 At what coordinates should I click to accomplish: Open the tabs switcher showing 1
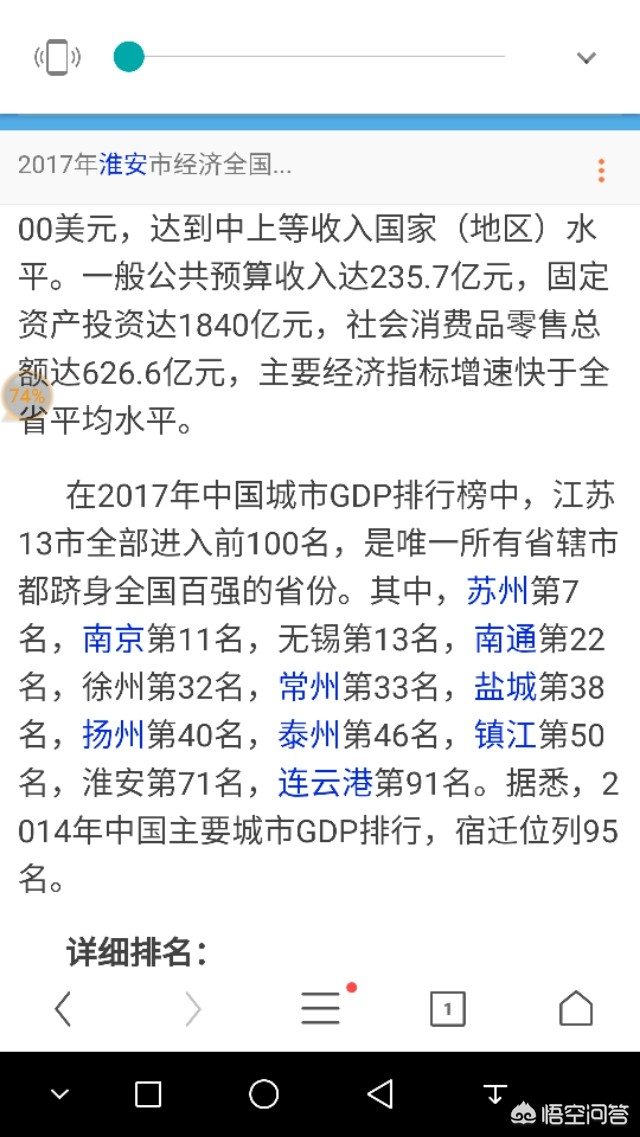click(448, 1009)
